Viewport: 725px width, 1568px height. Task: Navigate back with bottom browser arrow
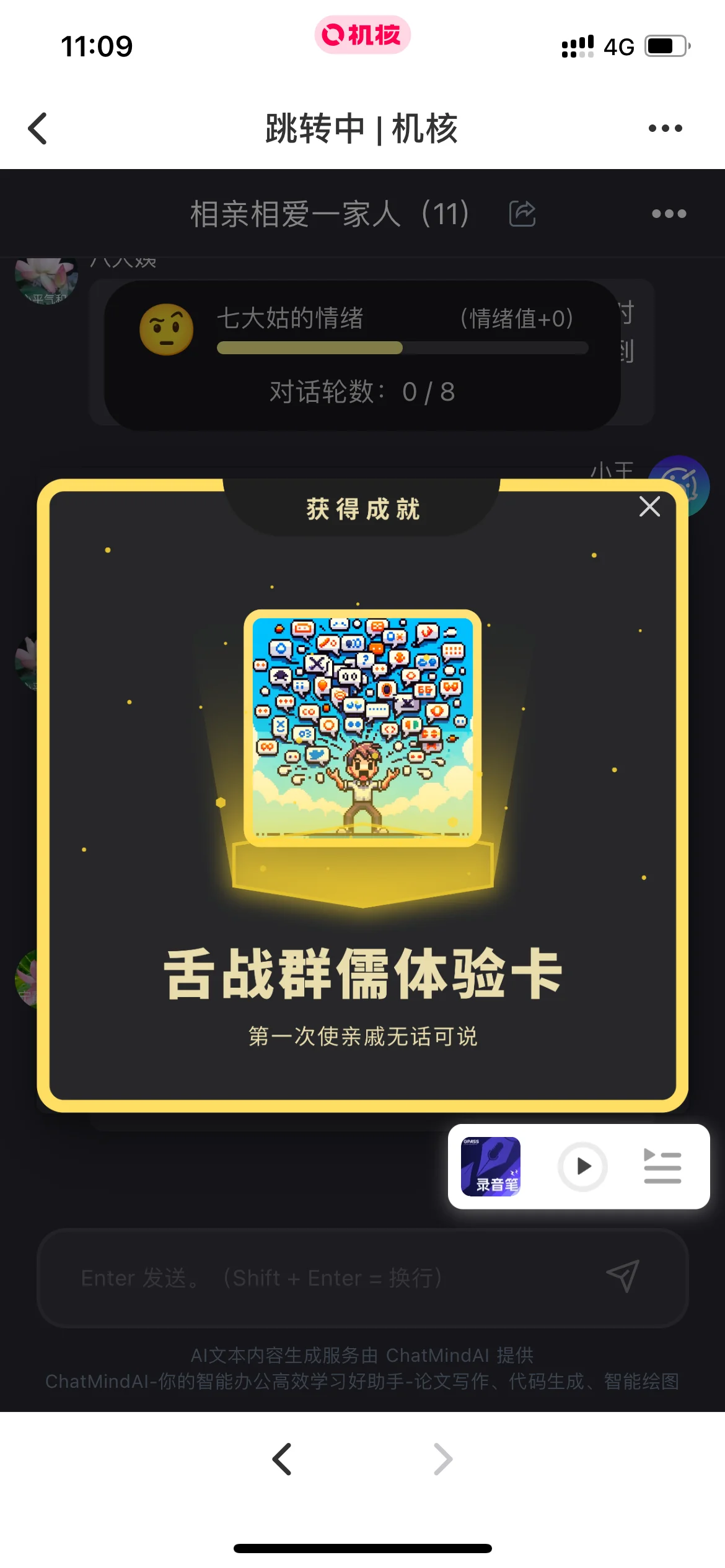pos(282,1459)
